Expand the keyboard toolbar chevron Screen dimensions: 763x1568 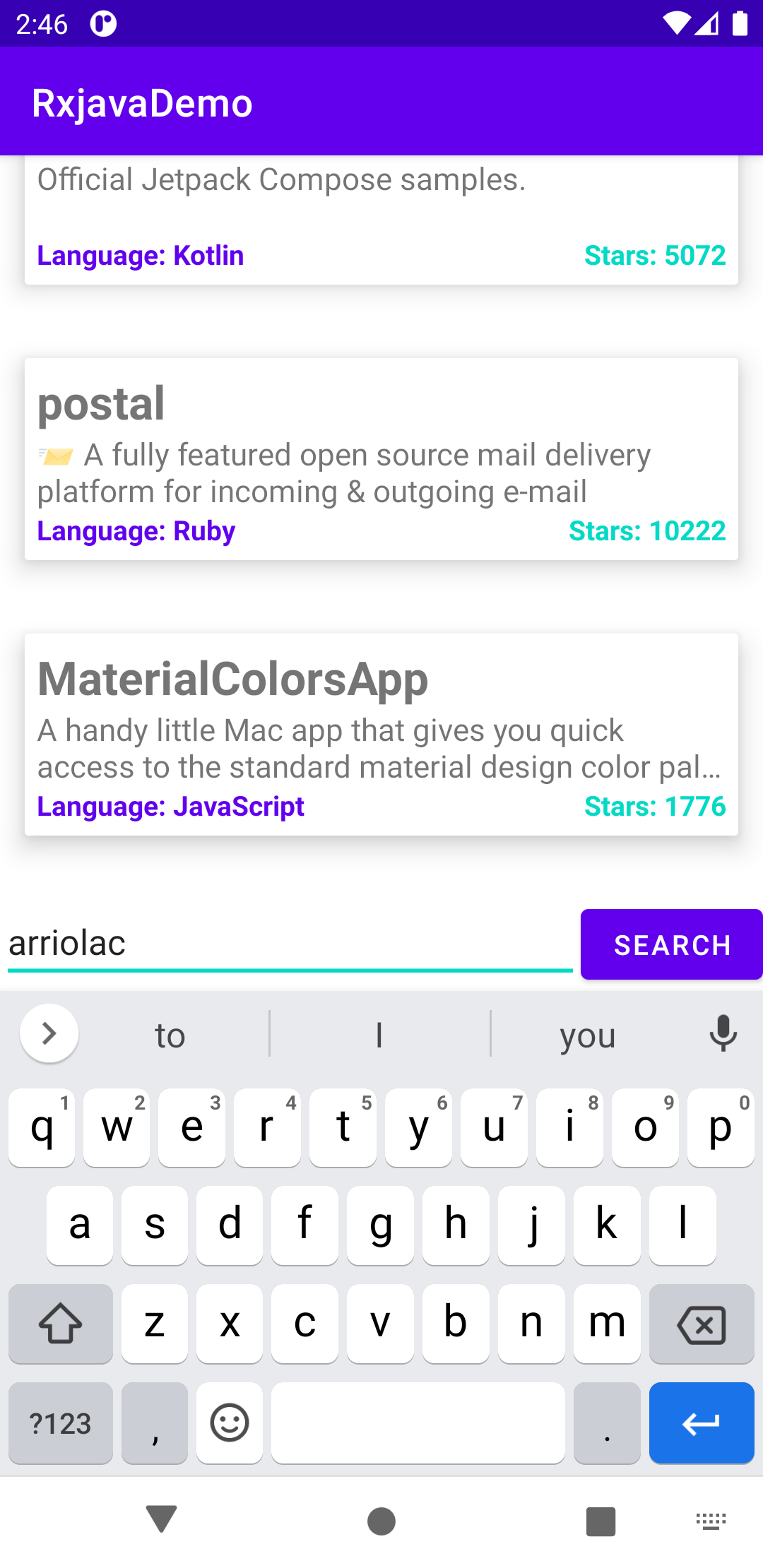pyautogui.click(x=48, y=1033)
